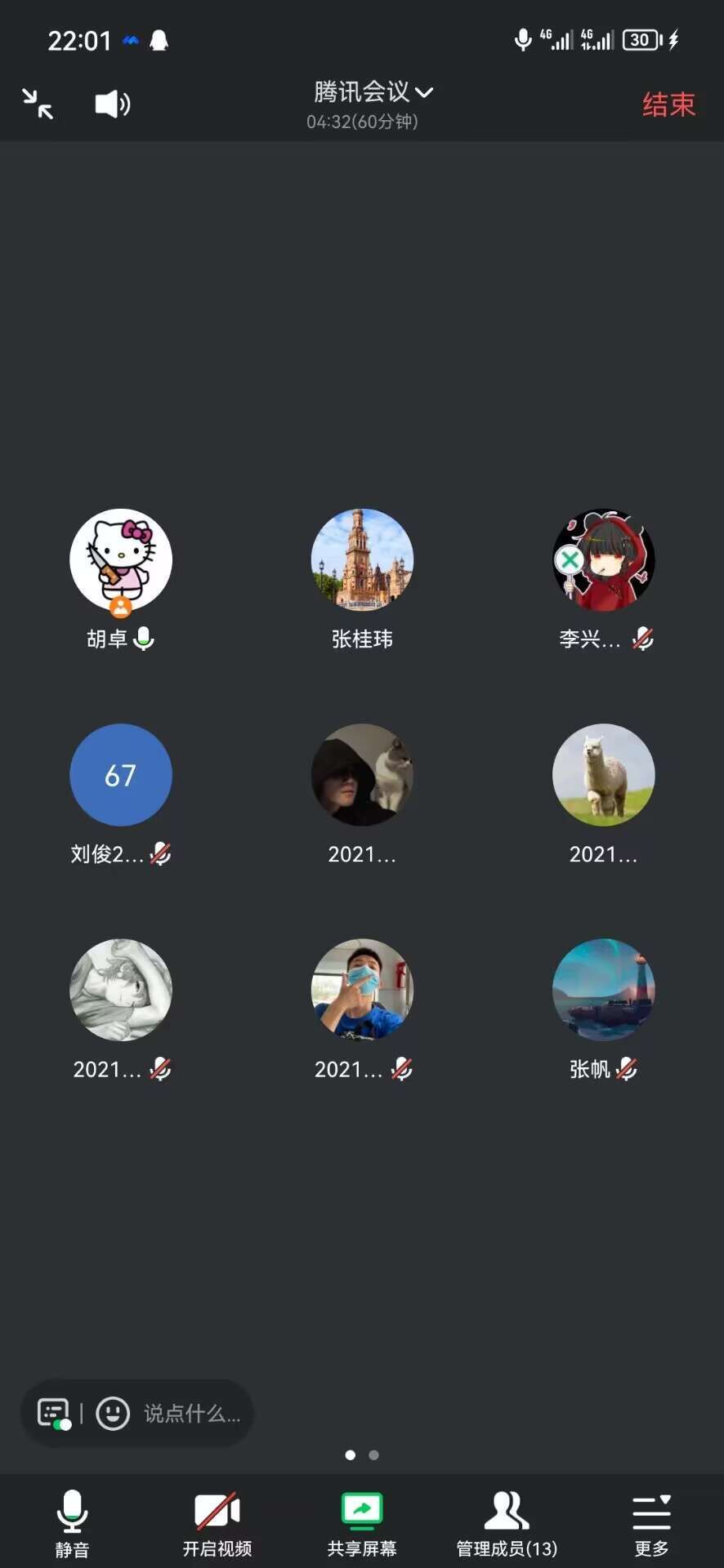Open 管理成员 participant list
724x1568 pixels.
tap(507, 1521)
